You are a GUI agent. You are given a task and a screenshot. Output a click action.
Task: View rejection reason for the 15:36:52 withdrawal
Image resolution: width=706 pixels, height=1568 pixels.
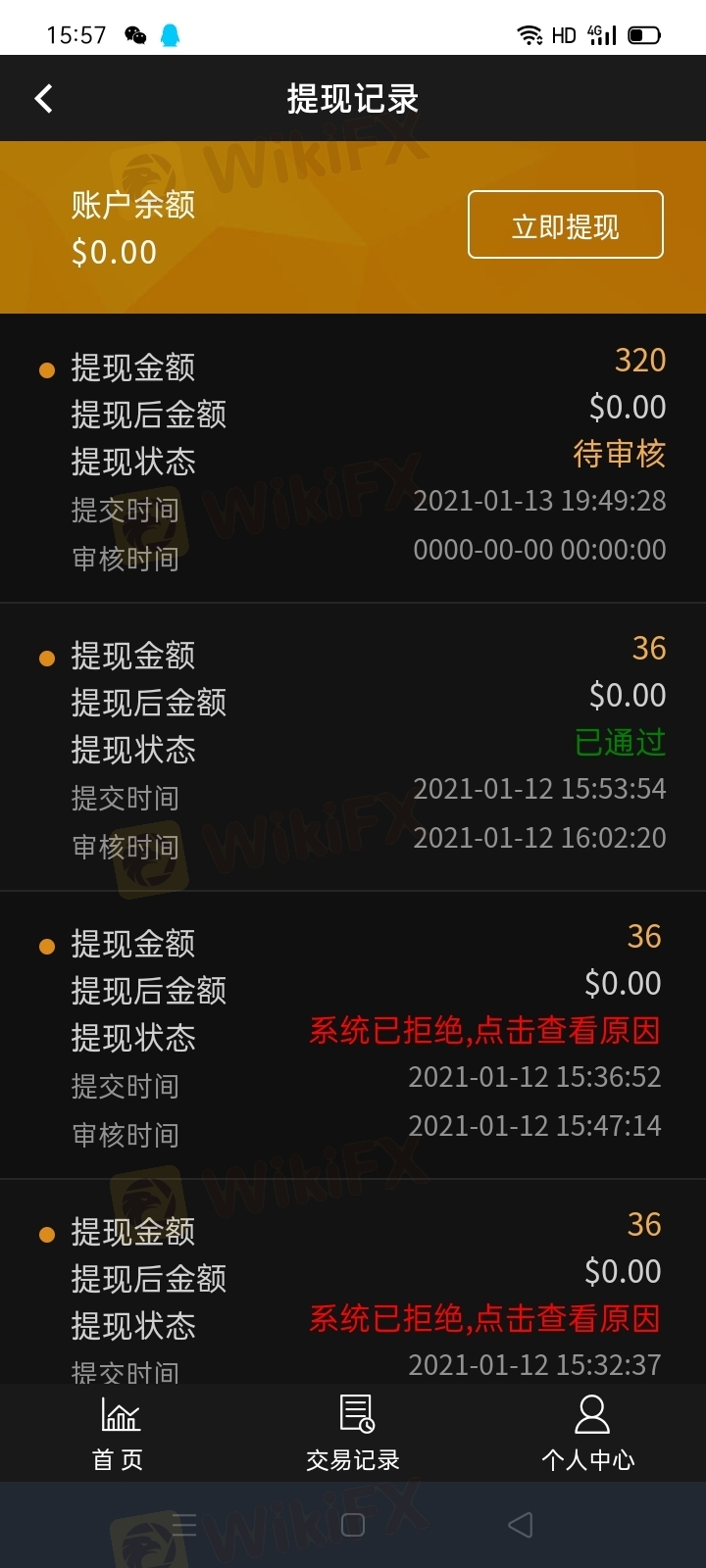tap(484, 1031)
